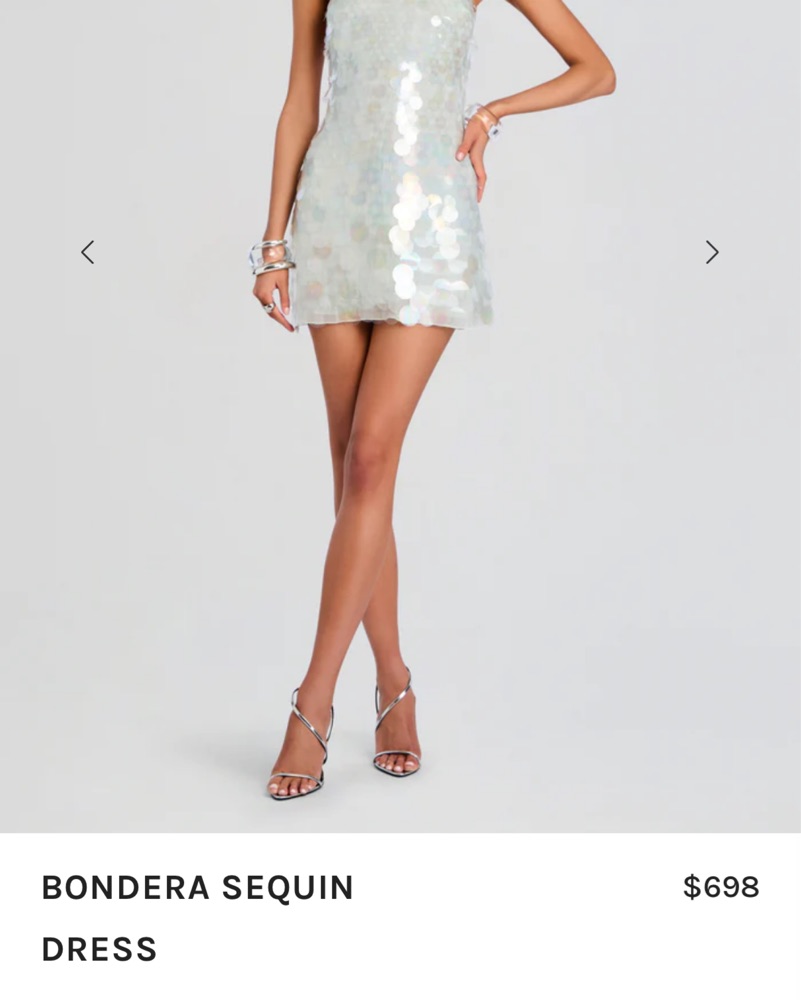The height and width of the screenshot is (1000, 801).
Task: Advance to the next product photo
Action: coord(711,252)
